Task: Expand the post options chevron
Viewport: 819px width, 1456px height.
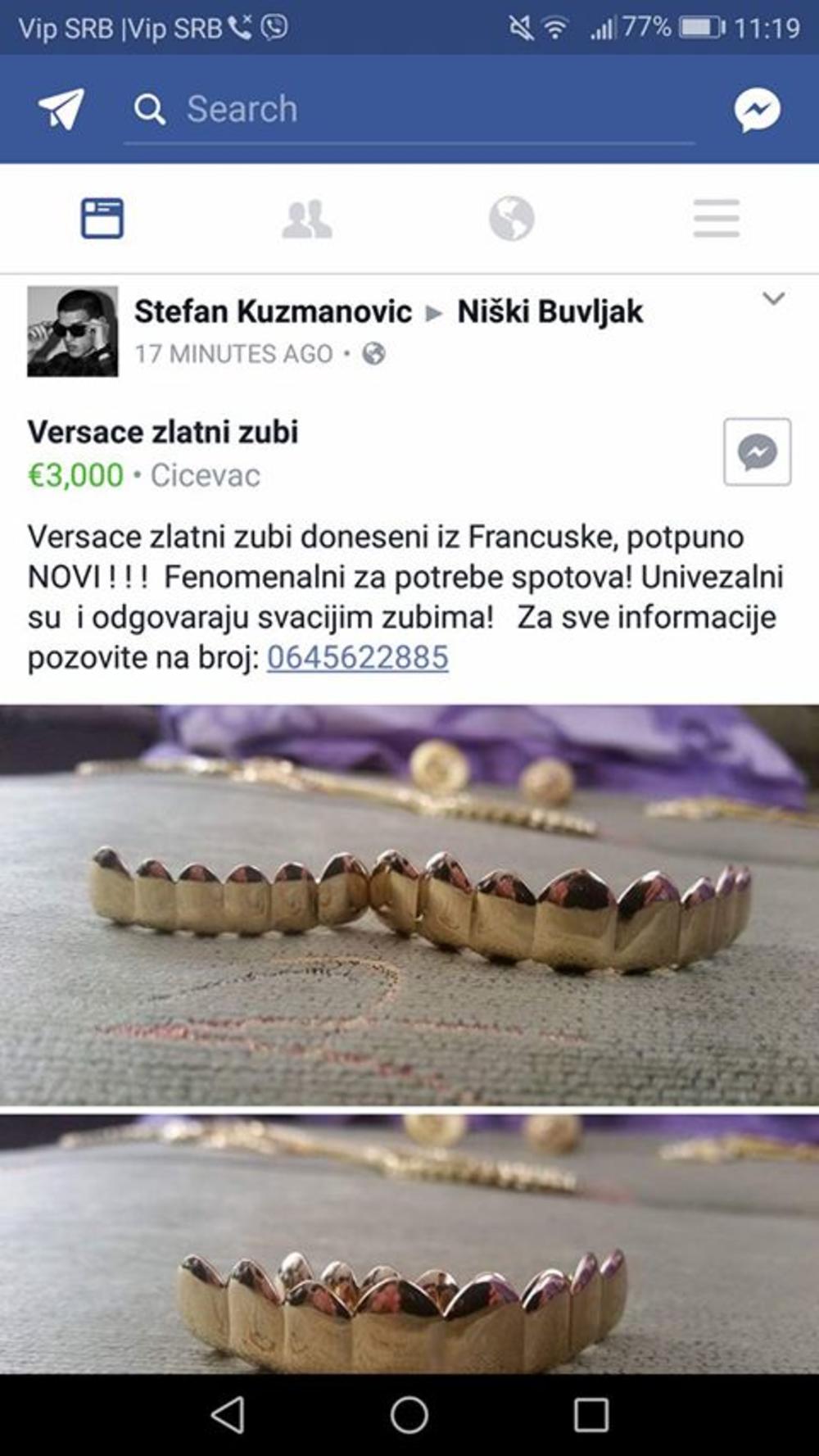Action: pos(773,299)
